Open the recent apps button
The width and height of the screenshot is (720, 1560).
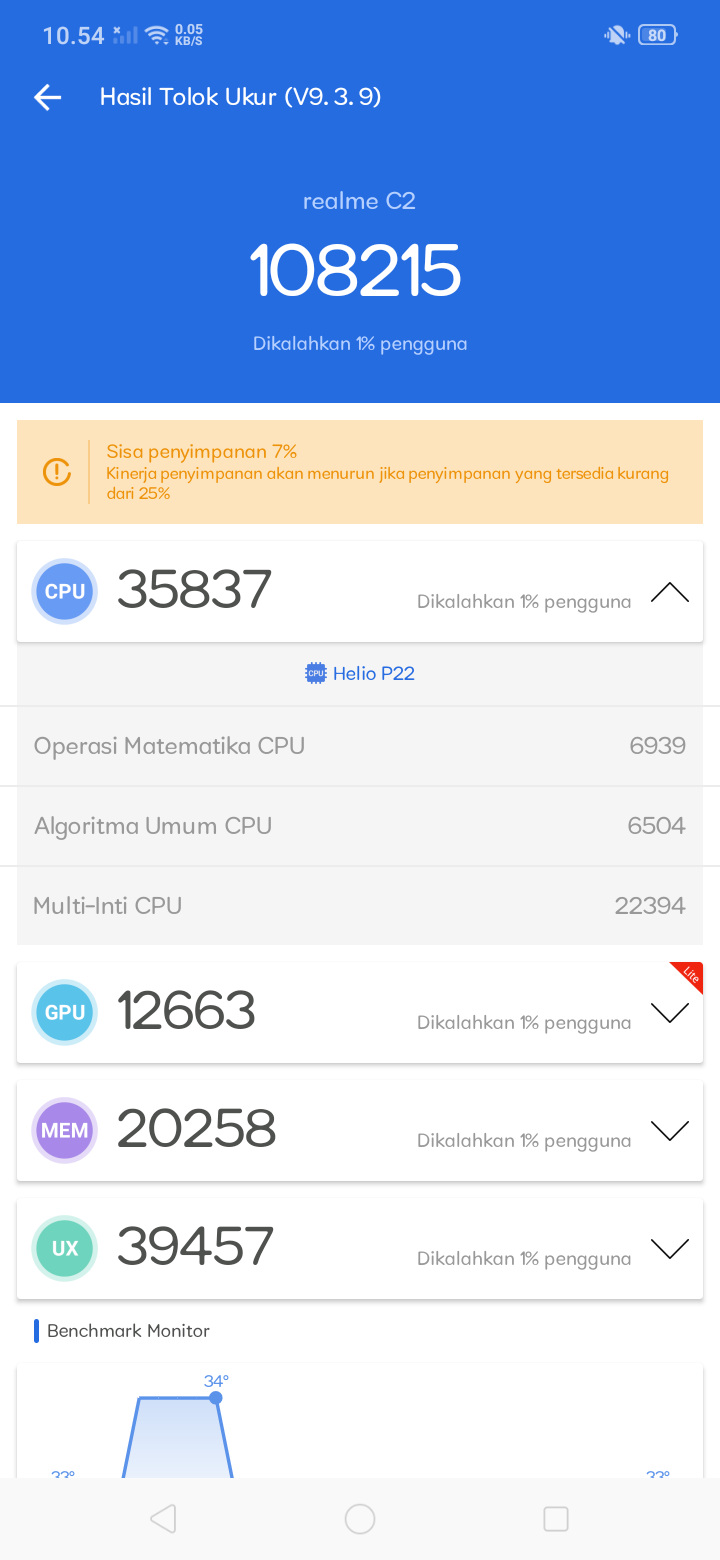tap(556, 1519)
